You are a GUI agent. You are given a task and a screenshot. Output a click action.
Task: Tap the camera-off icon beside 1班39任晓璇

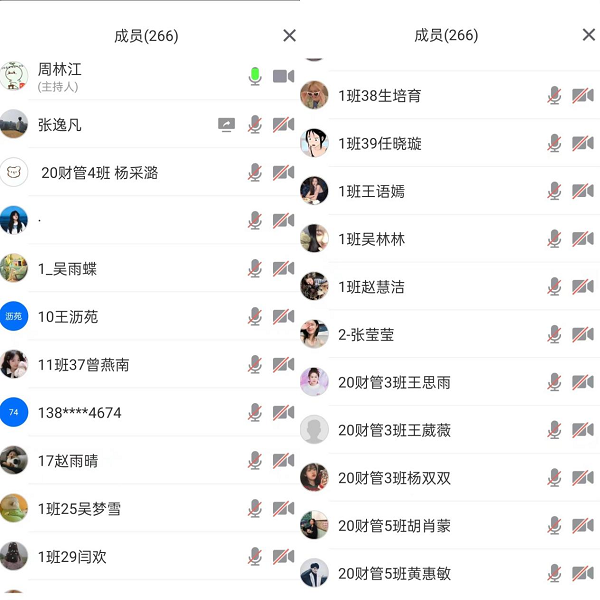click(583, 144)
